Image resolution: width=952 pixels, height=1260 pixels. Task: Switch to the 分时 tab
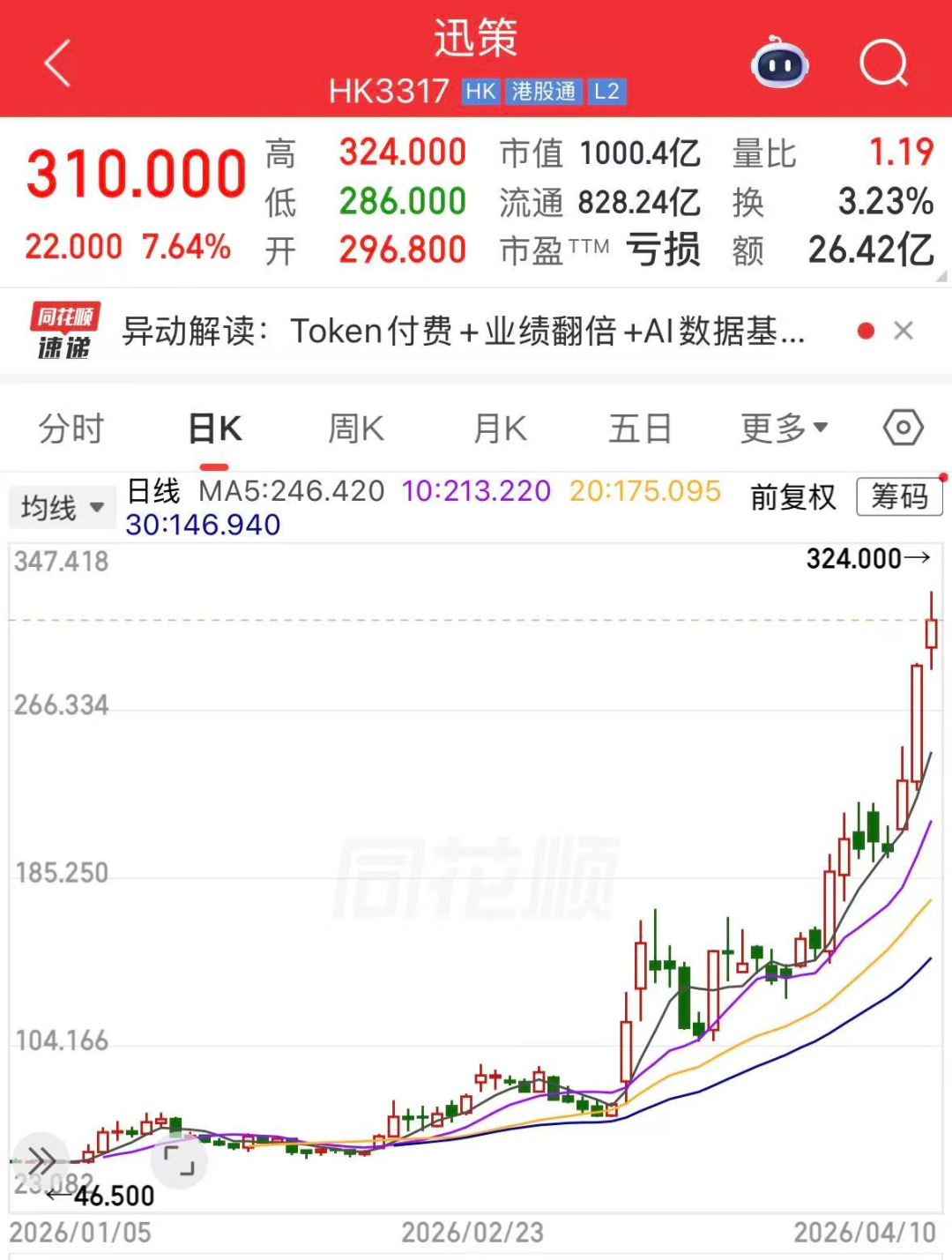[x=71, y=429]
